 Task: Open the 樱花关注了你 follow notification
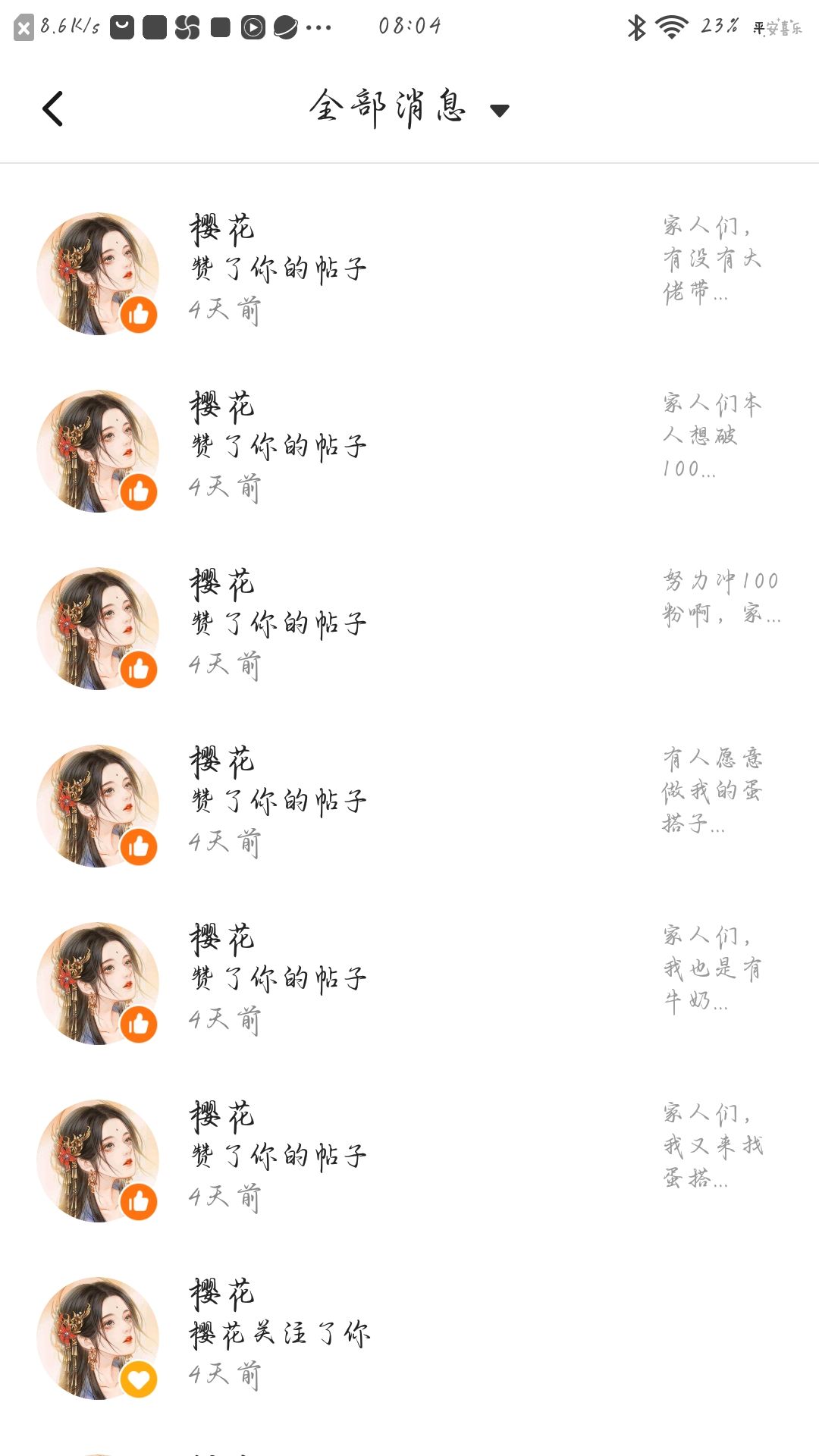click(x=409, y=1336)
